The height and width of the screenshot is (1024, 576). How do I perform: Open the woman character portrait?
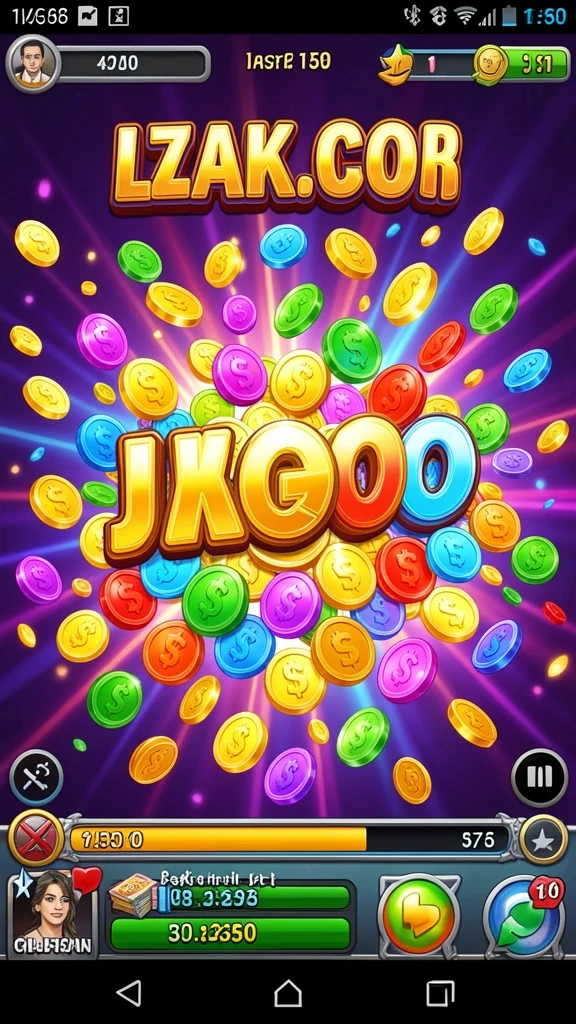tap(54, 913)
